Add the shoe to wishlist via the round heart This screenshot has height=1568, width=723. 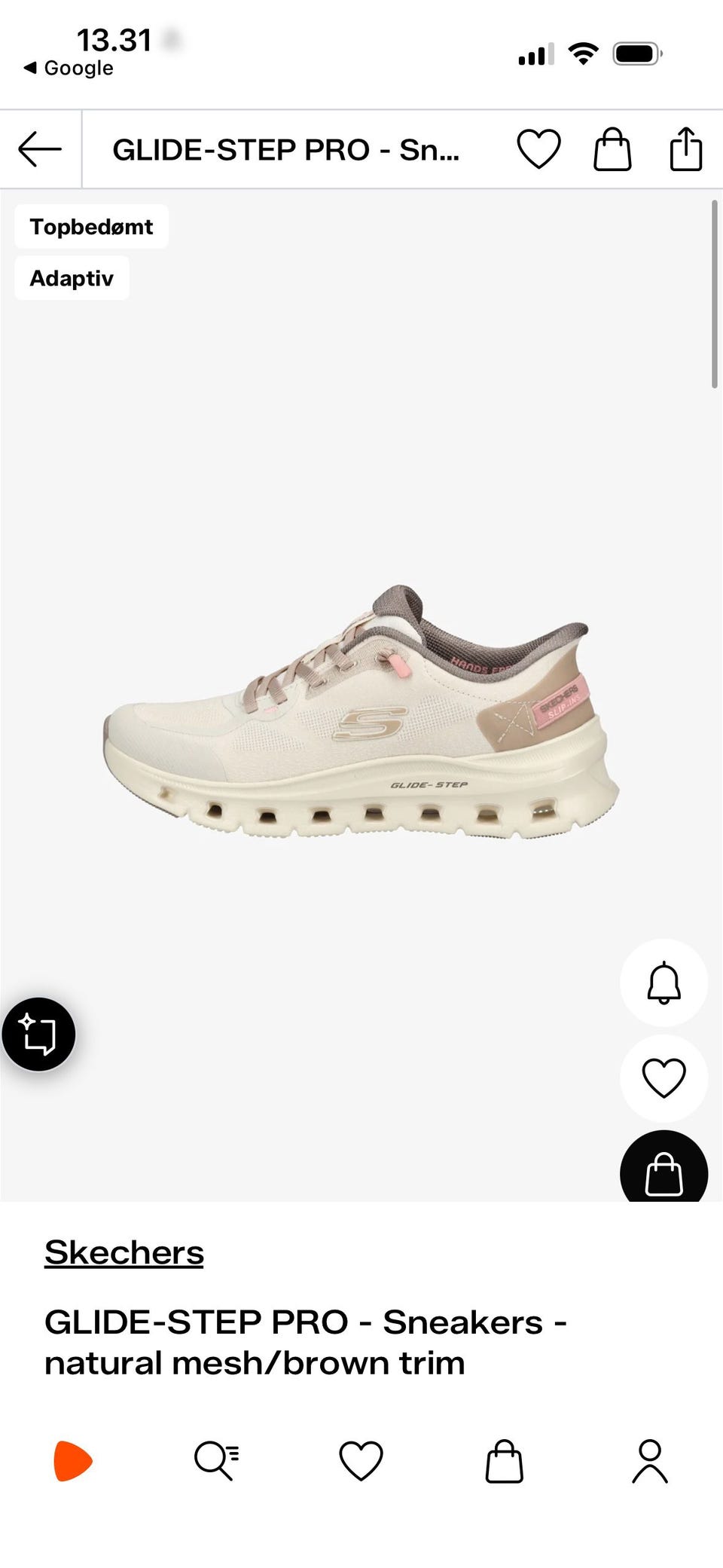pos(664,1078)
